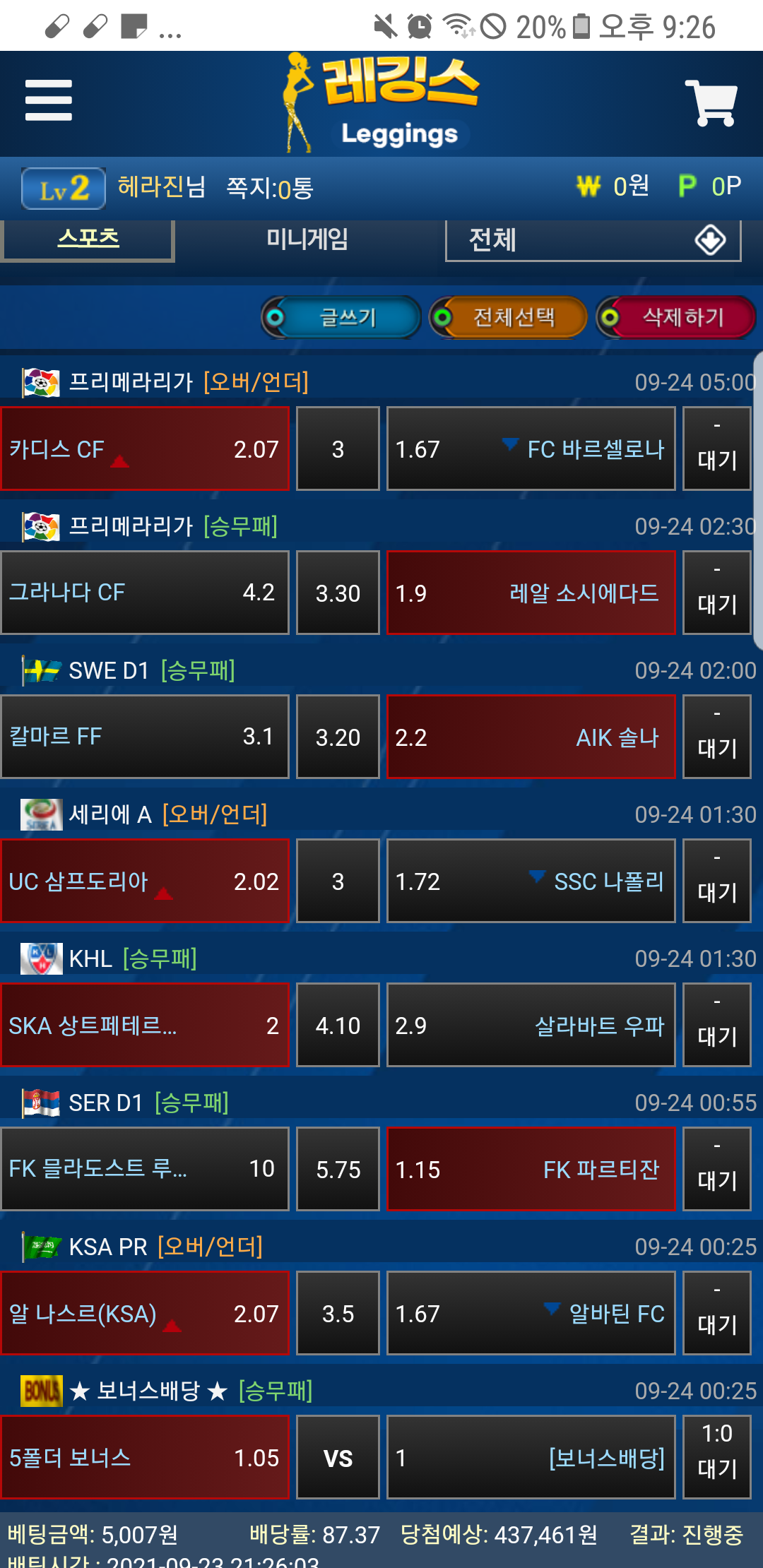The height and width of the screenshot is (1568, 763).
Task: Select FK 파르티잔 odds 1.15
Action: tap(531, 1170)
